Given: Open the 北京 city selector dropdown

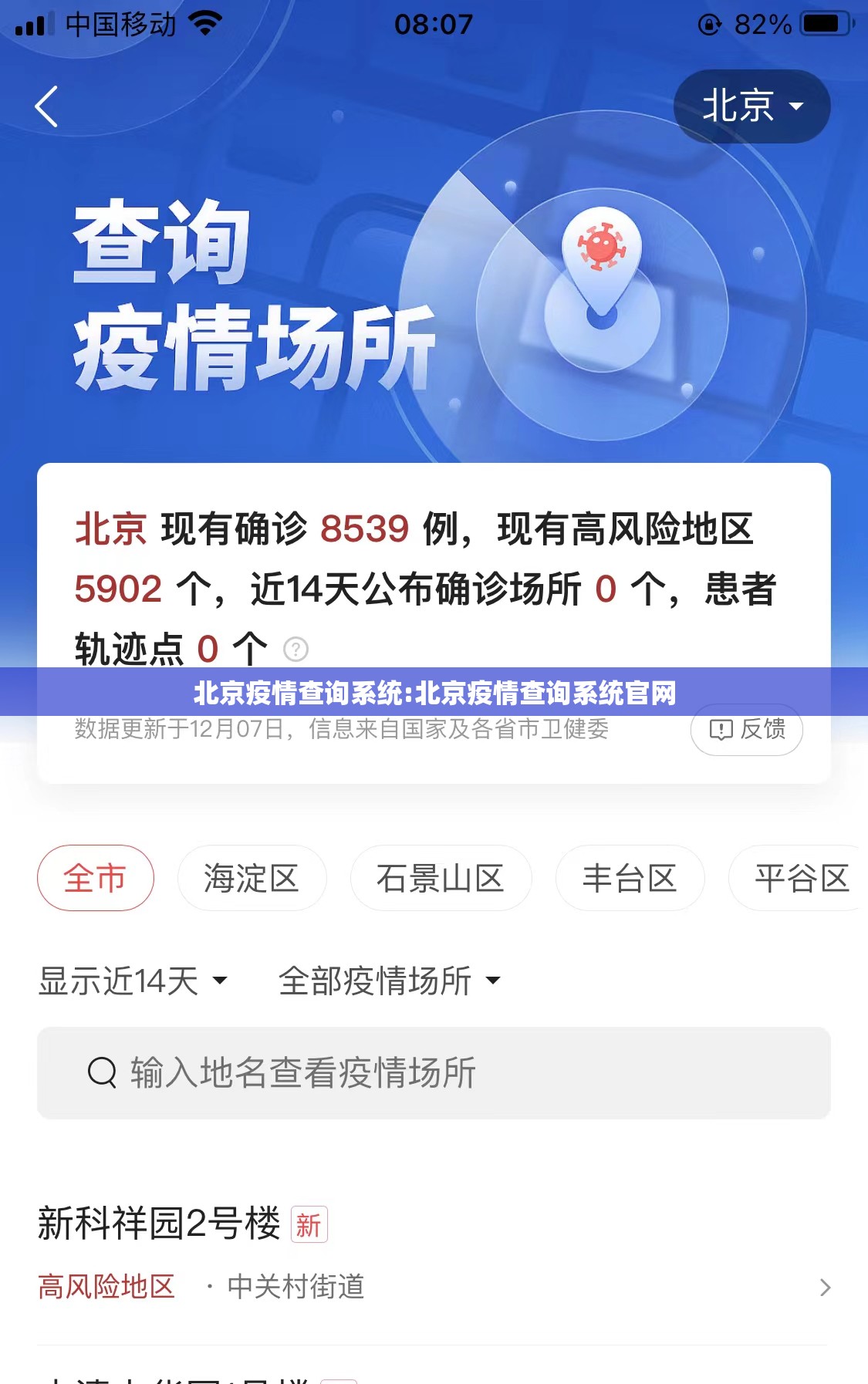Looking at the screenshot, I should 751,106.
